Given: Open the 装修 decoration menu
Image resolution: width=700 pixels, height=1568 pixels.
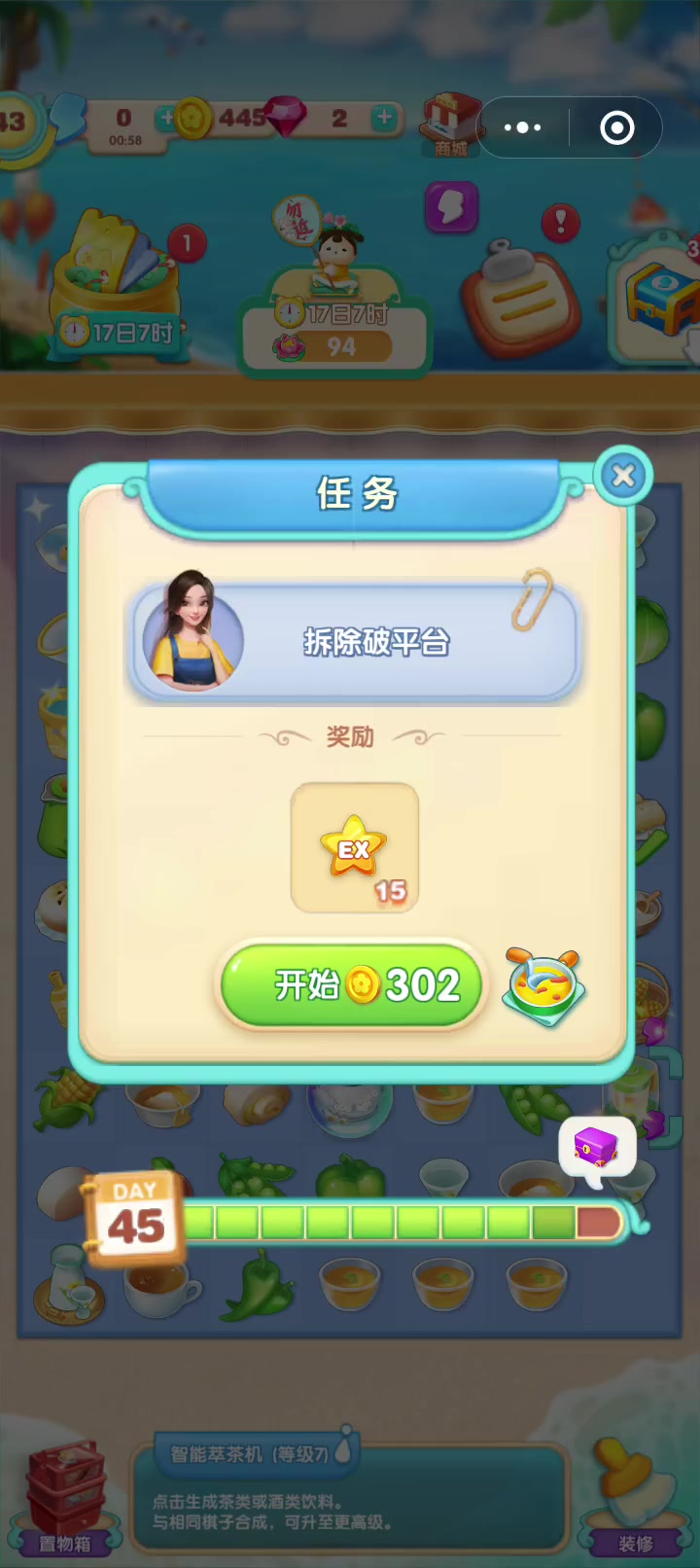Looking at the screenshot, I should pos(635,1499).
